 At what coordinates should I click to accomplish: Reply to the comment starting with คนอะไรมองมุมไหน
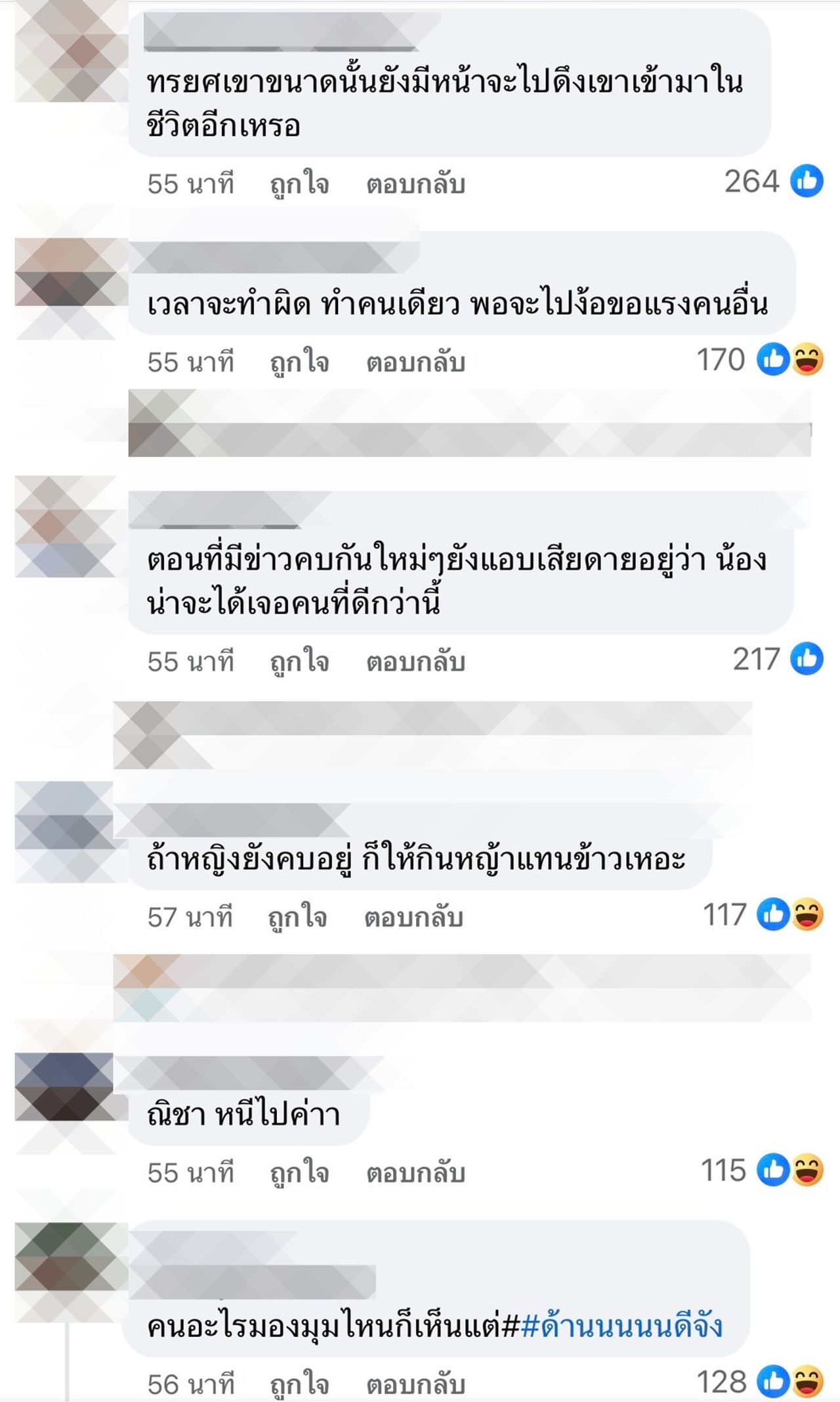coord(415,1385)
